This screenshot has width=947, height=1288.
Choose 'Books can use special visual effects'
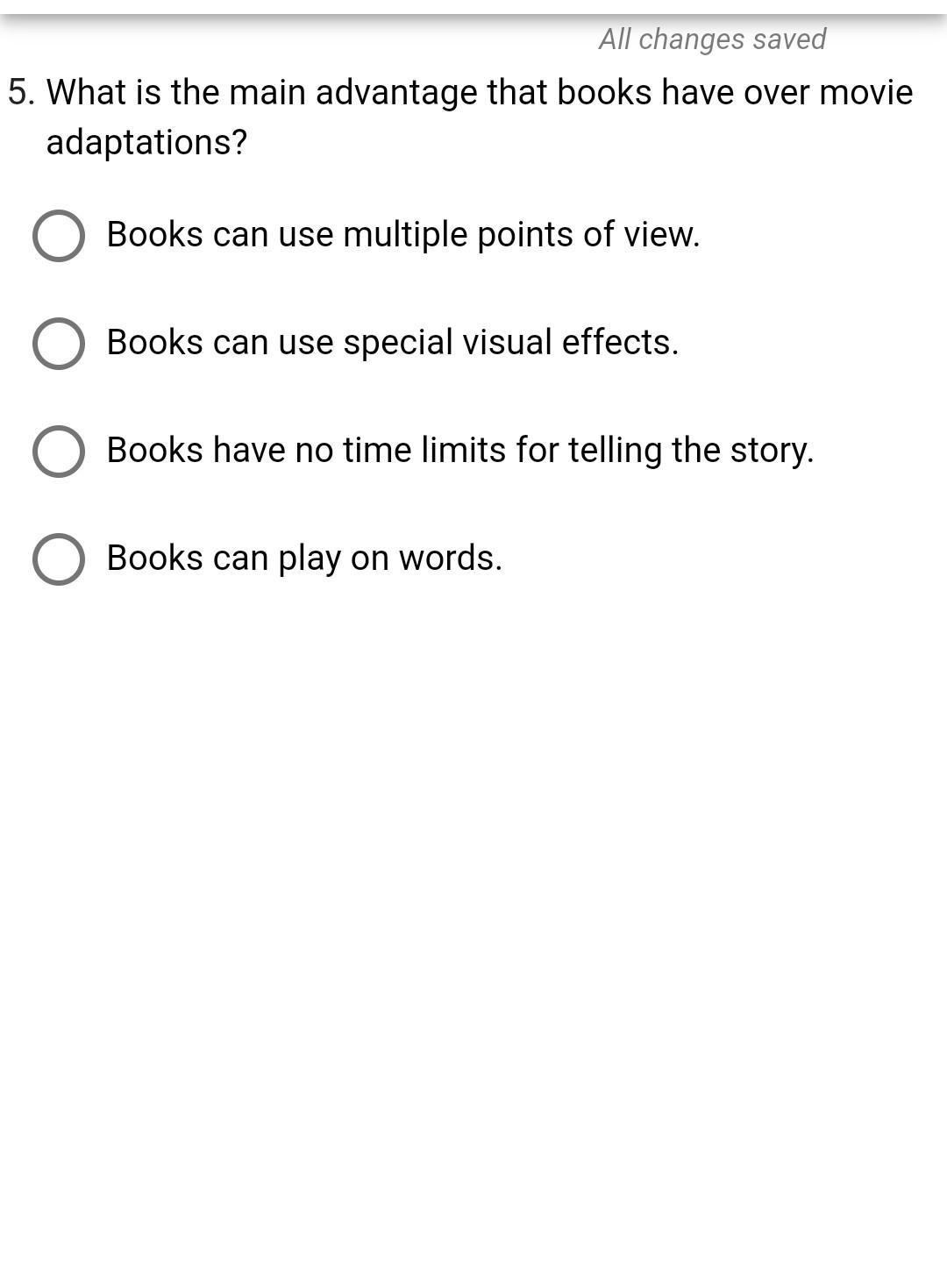pyautogui.click(x=59, y=344)
